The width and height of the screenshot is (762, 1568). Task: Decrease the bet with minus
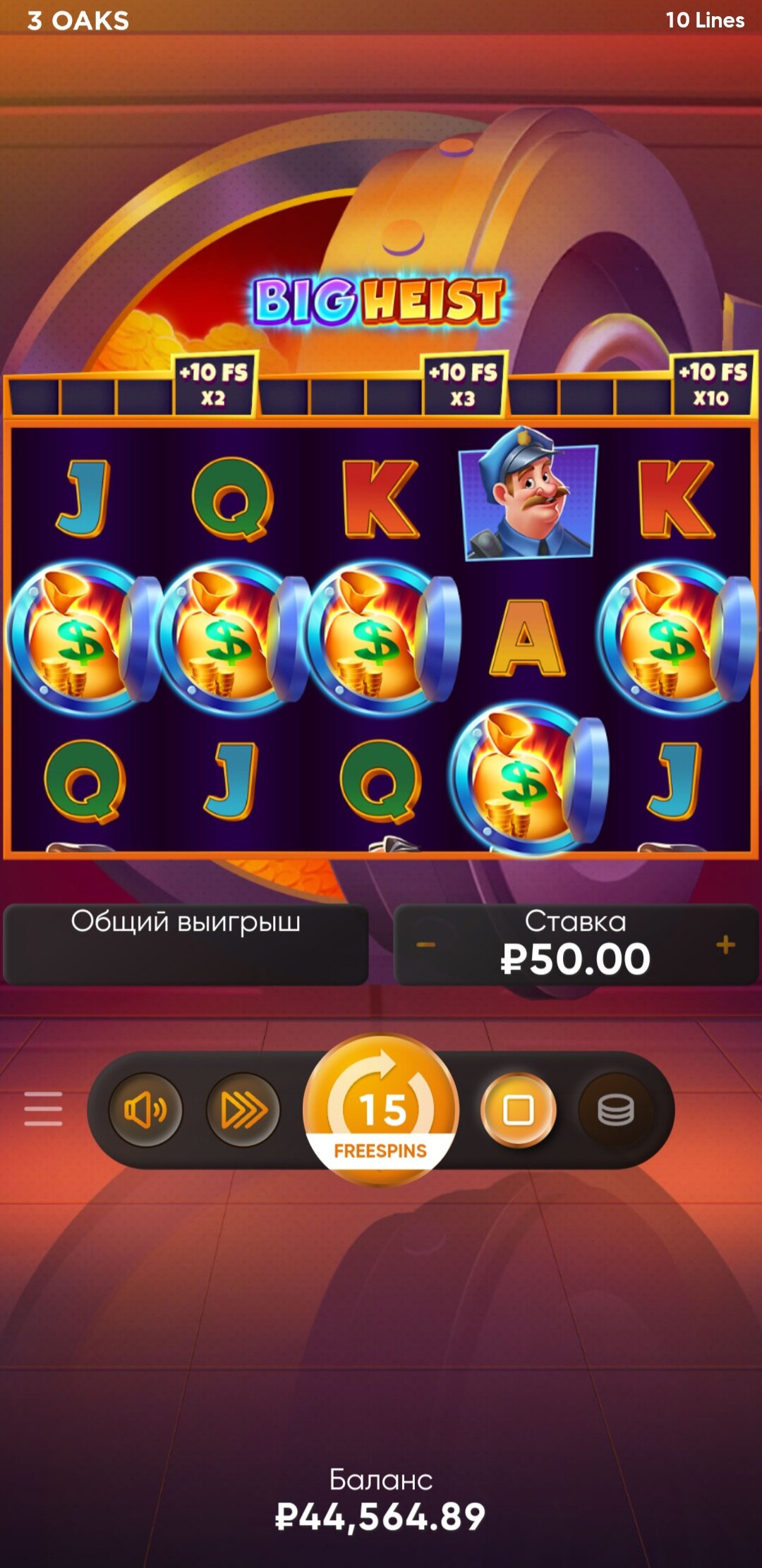coord(426,944)
